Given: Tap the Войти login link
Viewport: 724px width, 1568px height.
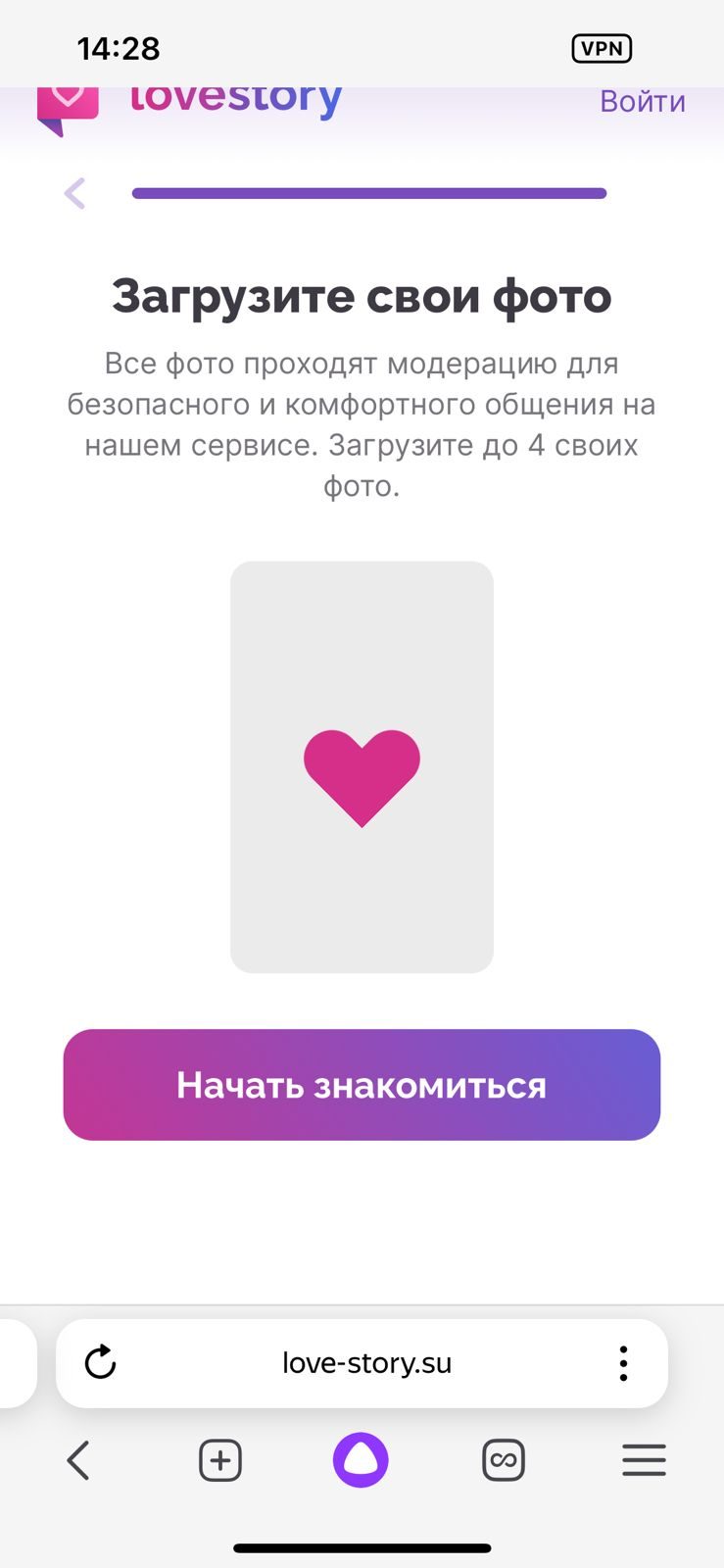Looking at the screenshot, I should pyautogui.click(x=642, y=102).
